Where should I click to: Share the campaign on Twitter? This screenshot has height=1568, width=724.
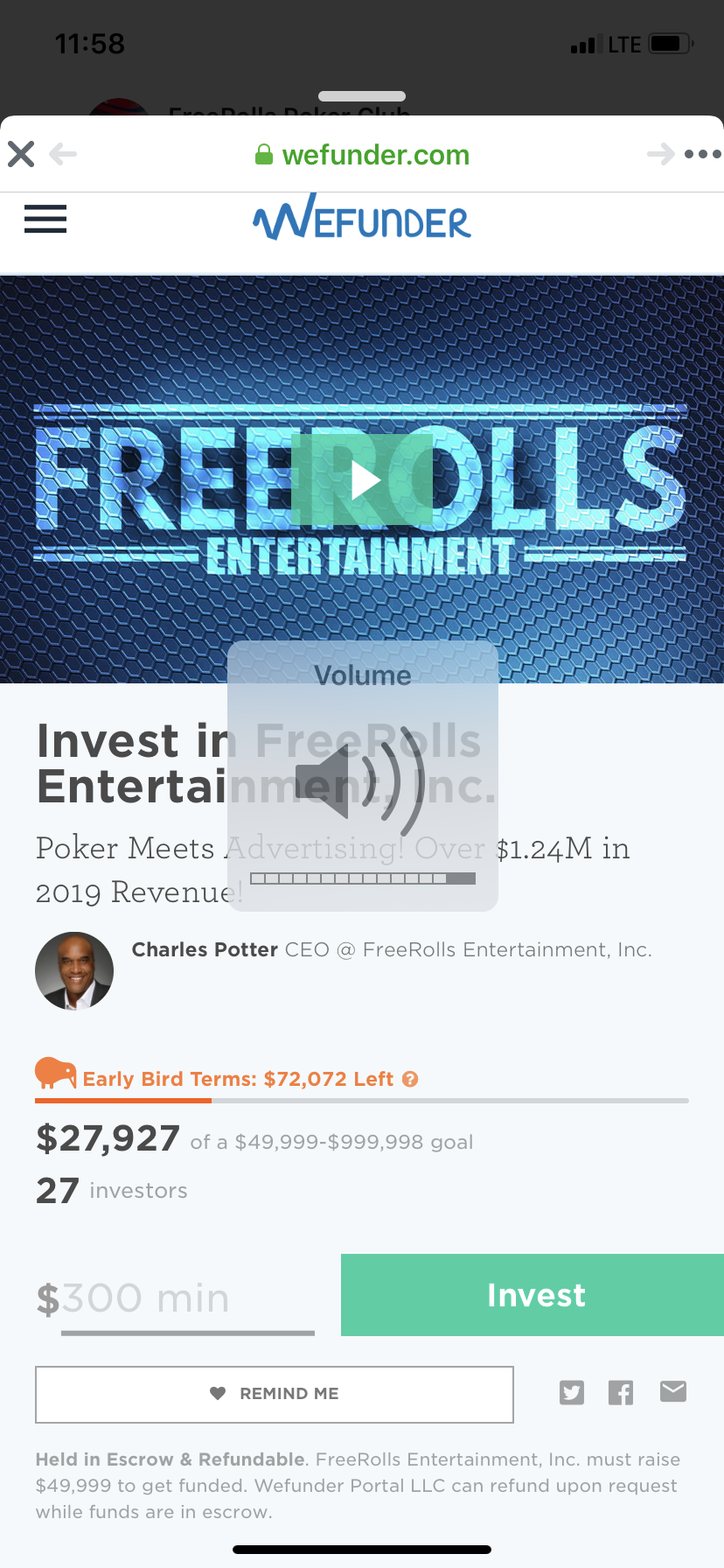(x=572, y=1392)
